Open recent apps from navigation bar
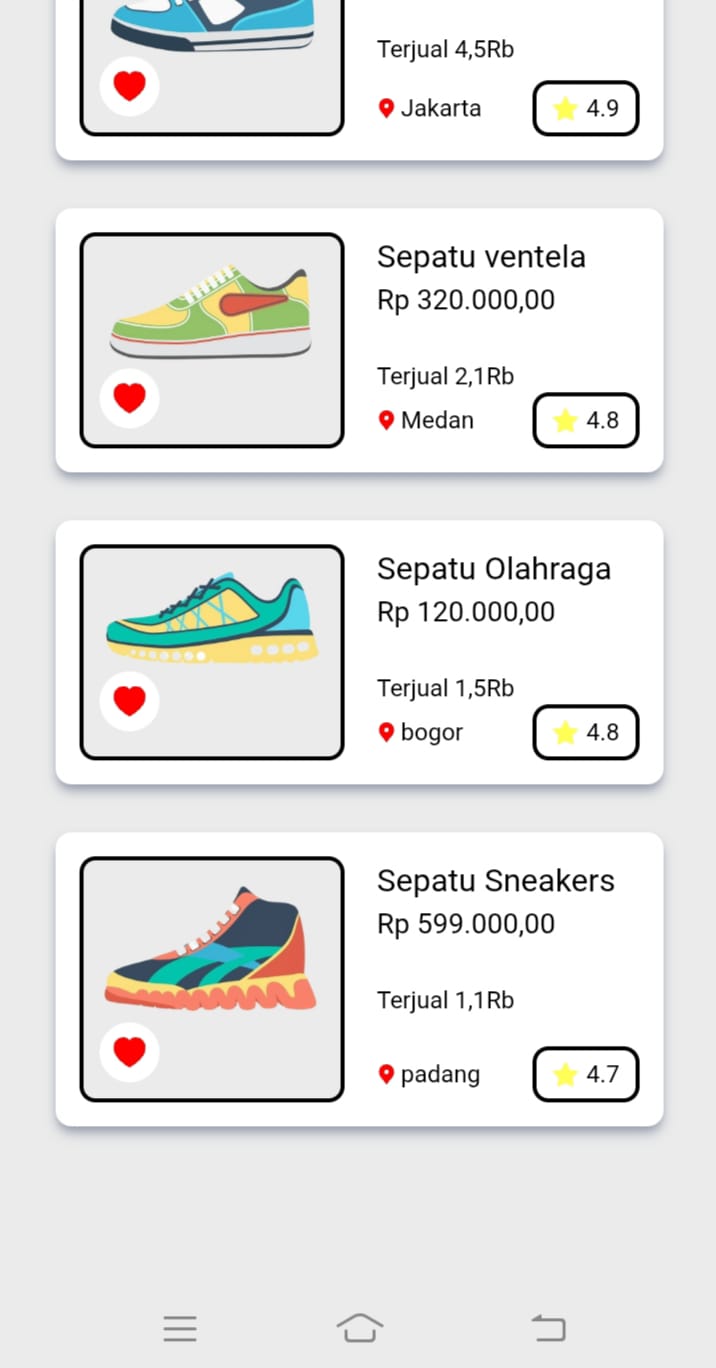This screenshot has width=716, height=1368. coord(180,1328)
